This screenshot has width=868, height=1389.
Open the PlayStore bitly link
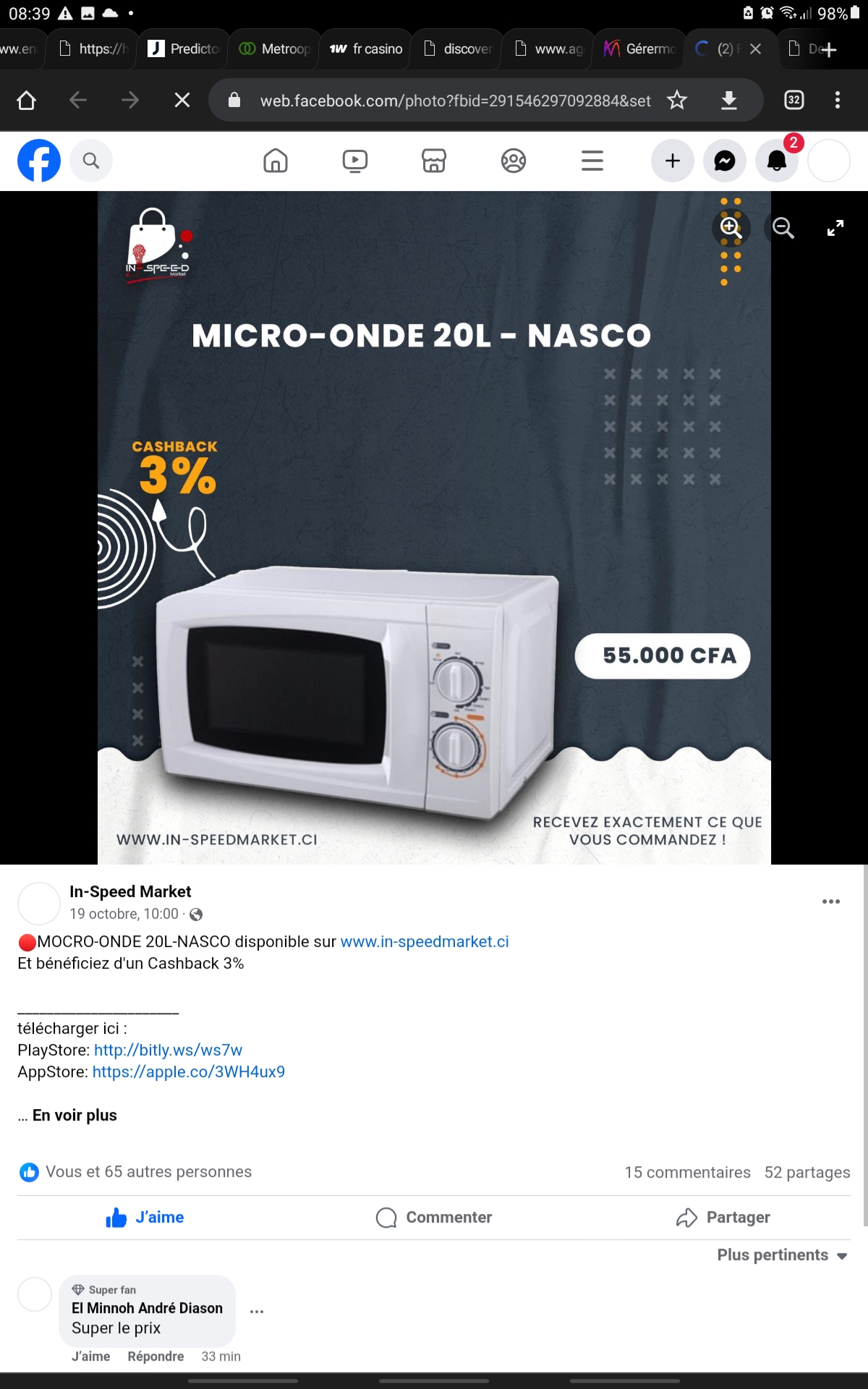pyautogui.click(x=168, y=1050)
